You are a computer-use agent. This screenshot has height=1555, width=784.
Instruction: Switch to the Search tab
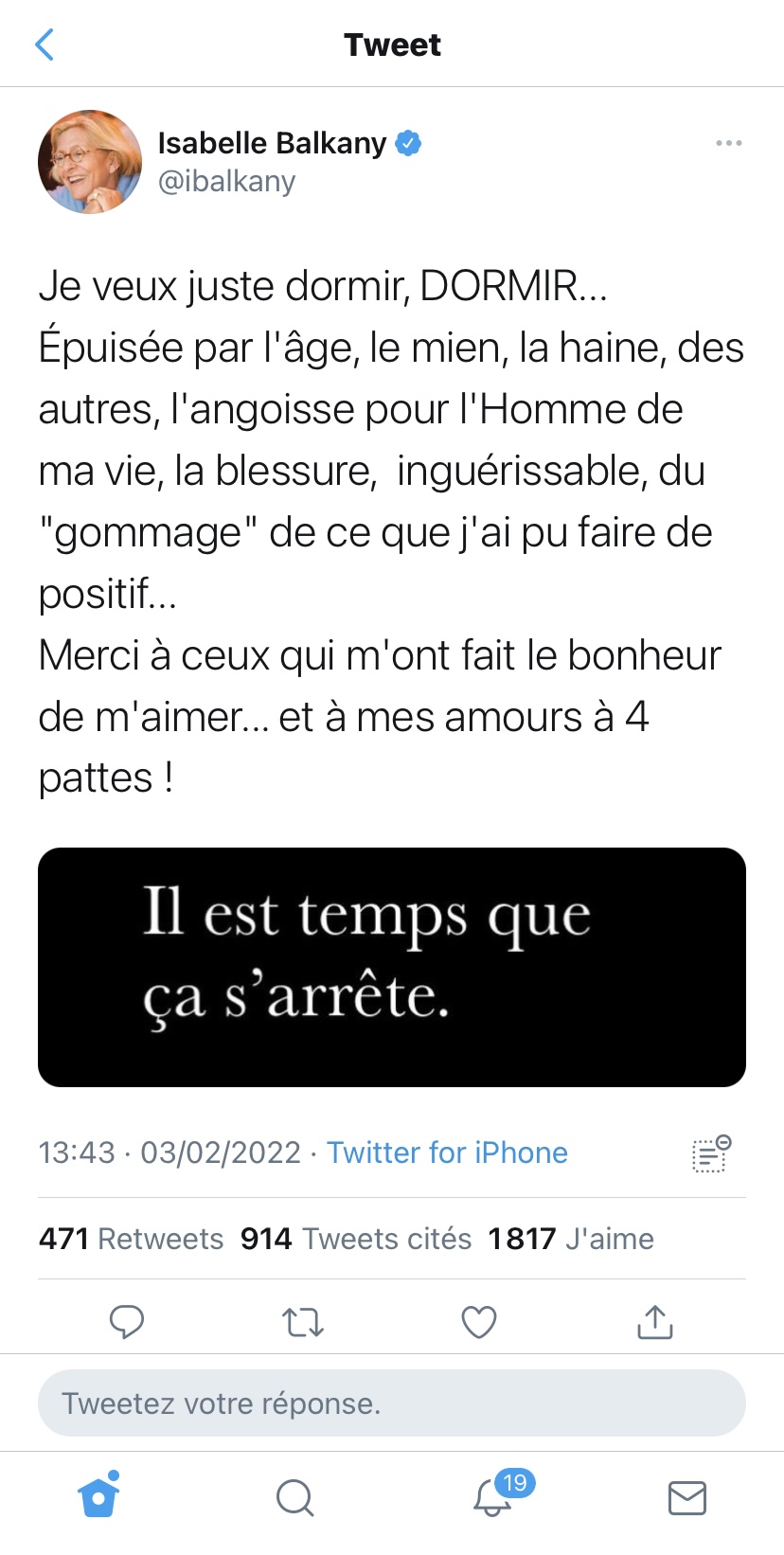point(294,1498)
